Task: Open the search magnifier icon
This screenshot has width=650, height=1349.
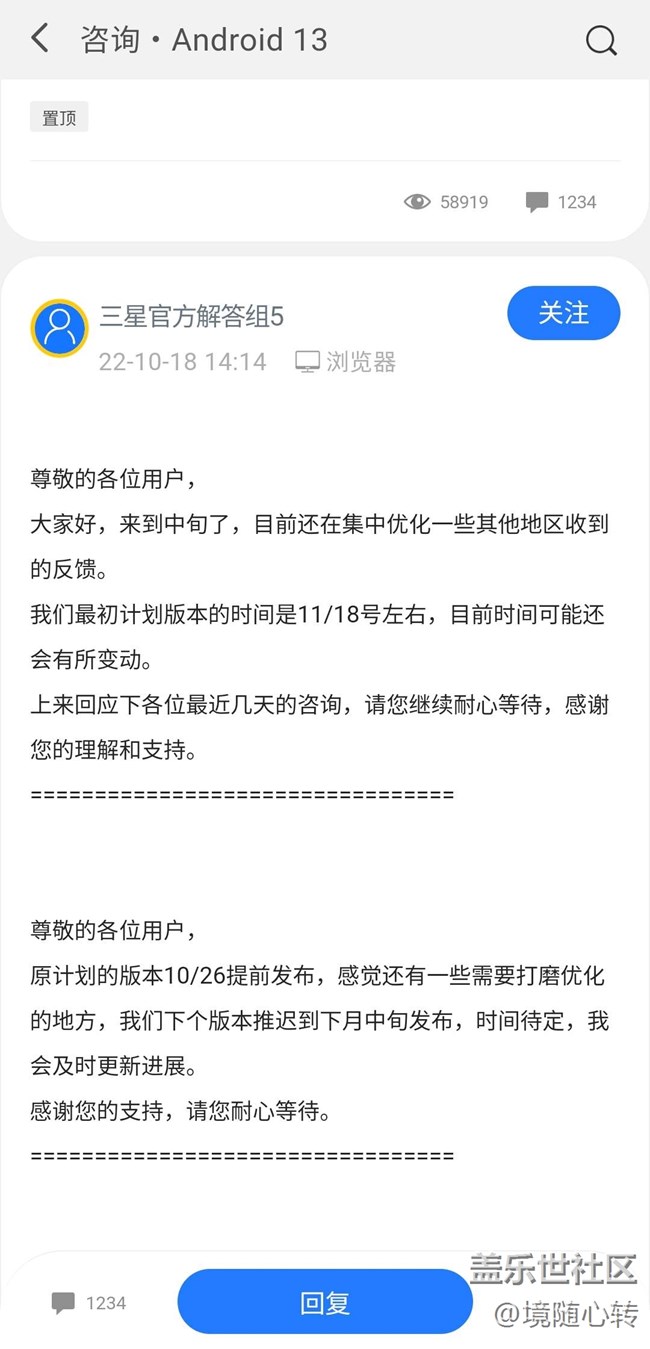Action: click(x=600, y=40)
